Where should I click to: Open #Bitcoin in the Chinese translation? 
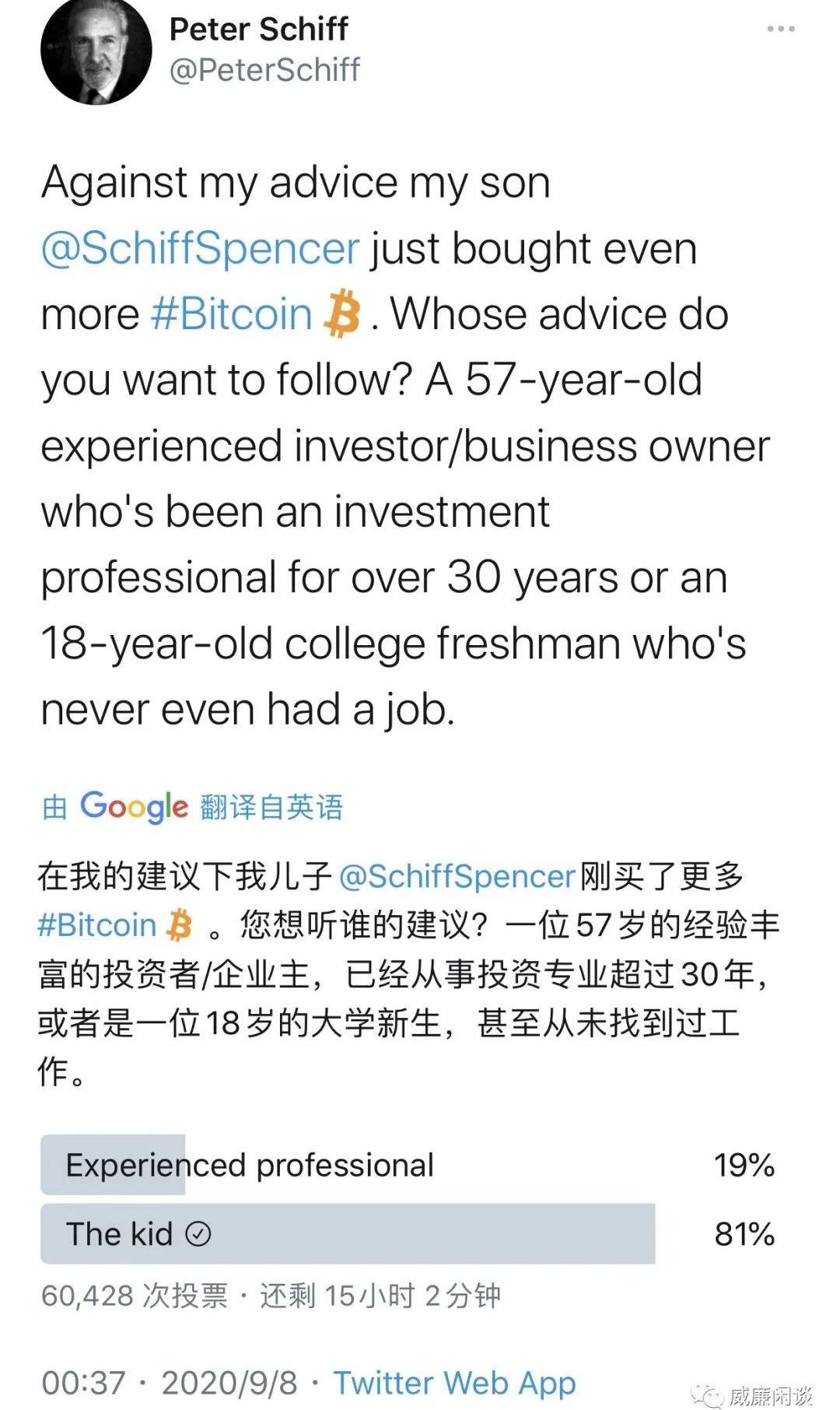point(97,925)
